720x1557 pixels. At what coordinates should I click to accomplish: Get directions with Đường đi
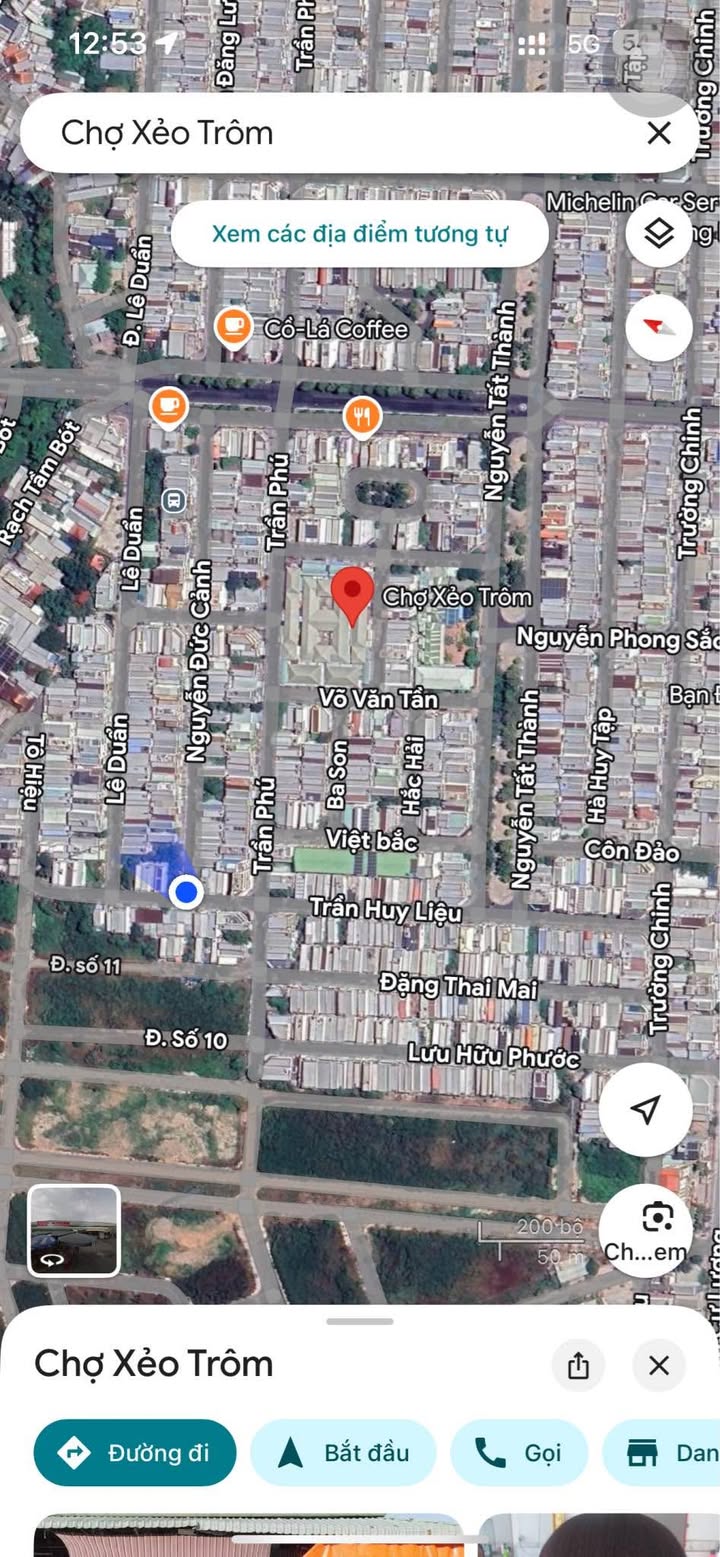(x=135, y=1452)
